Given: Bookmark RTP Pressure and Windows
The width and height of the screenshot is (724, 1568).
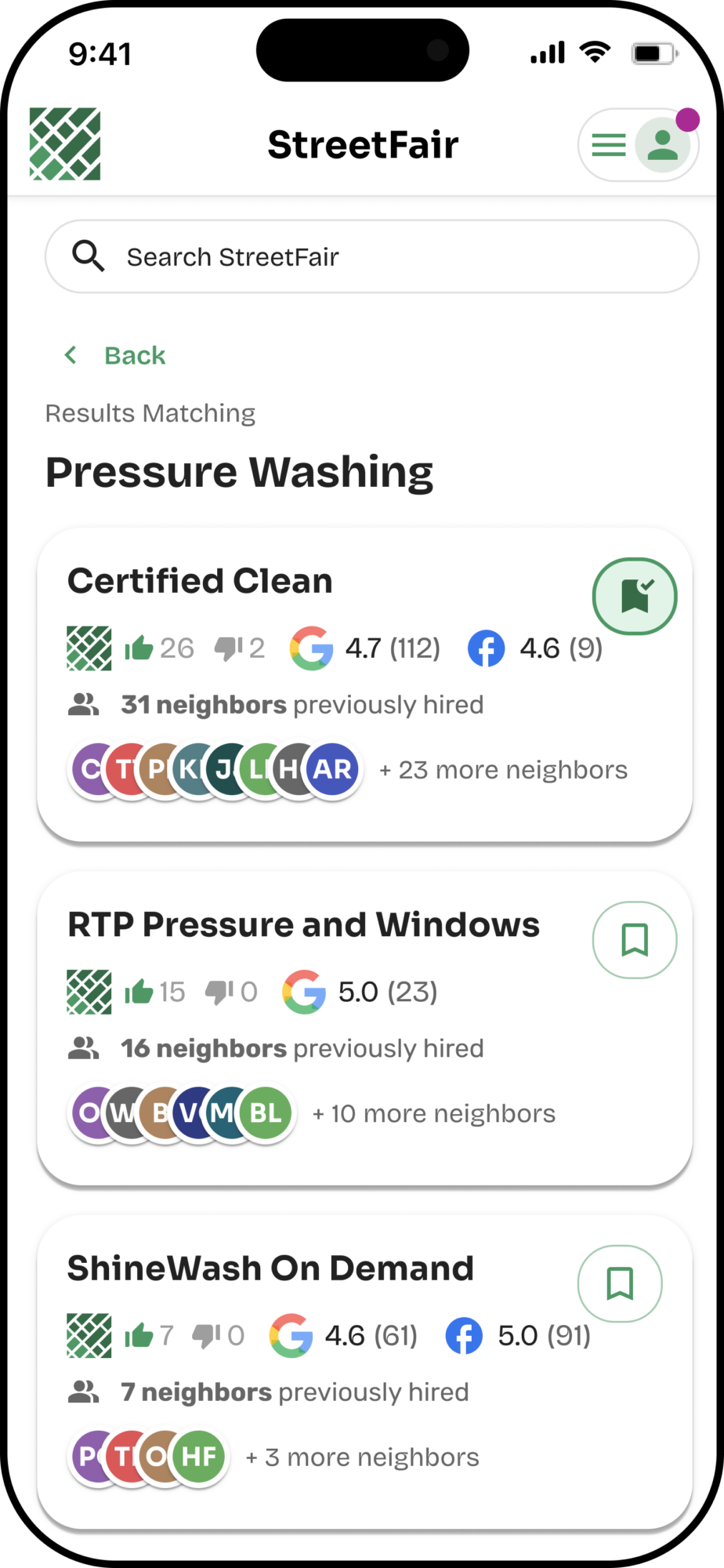Looking at the screenshot, I should (x=634, y=940).
